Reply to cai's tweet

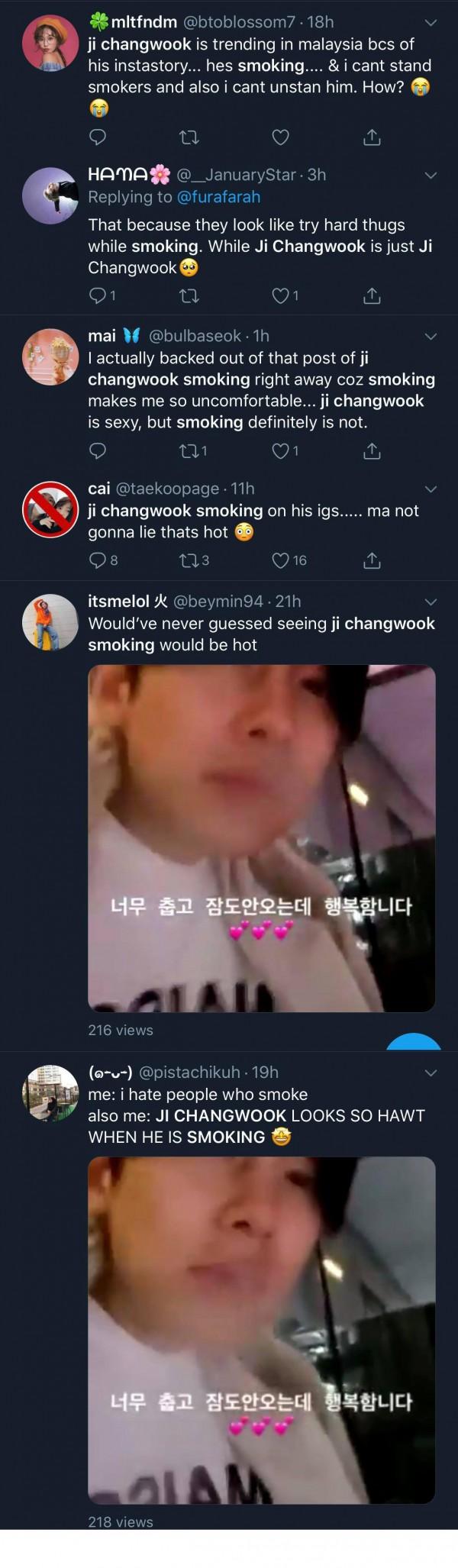tap(98, 561)
